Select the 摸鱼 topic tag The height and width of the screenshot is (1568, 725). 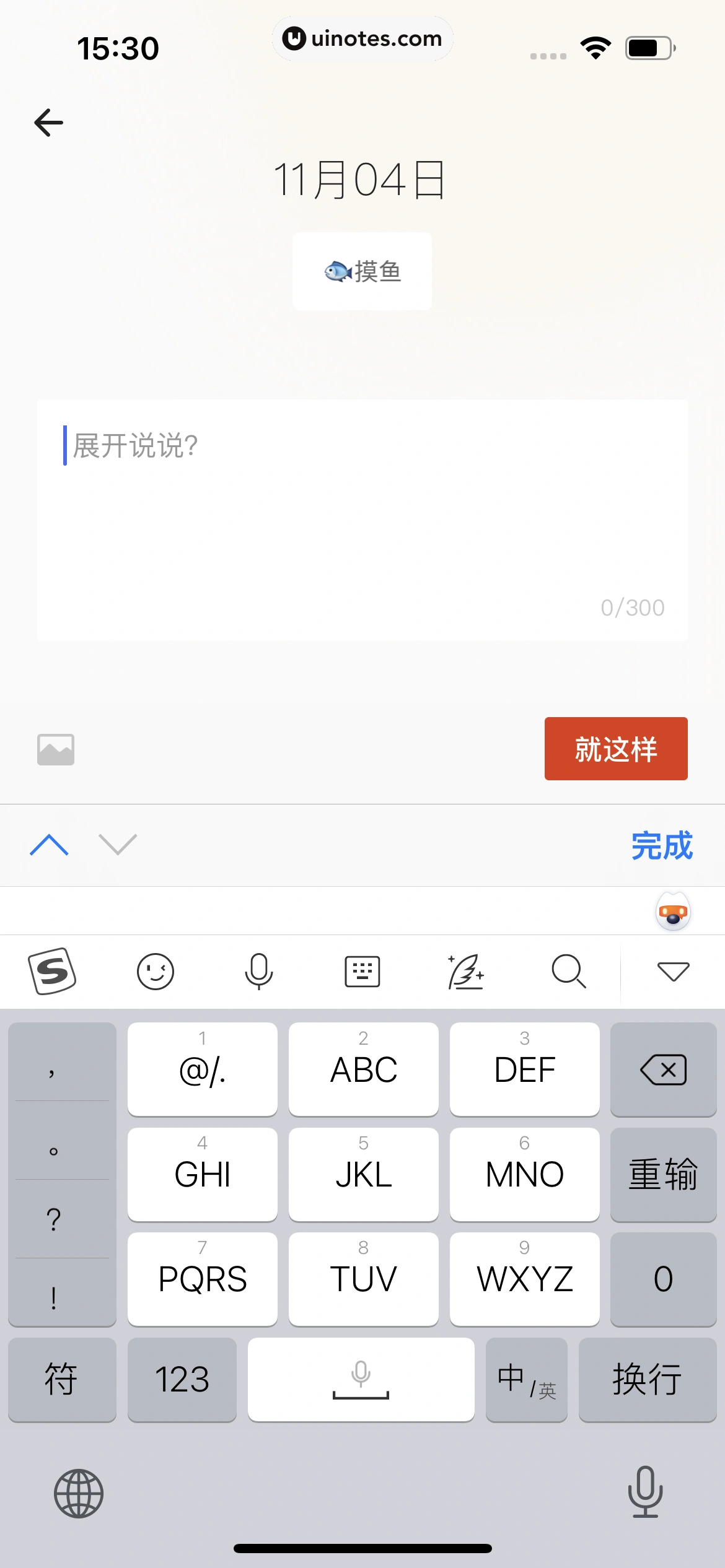click(362, 270)
